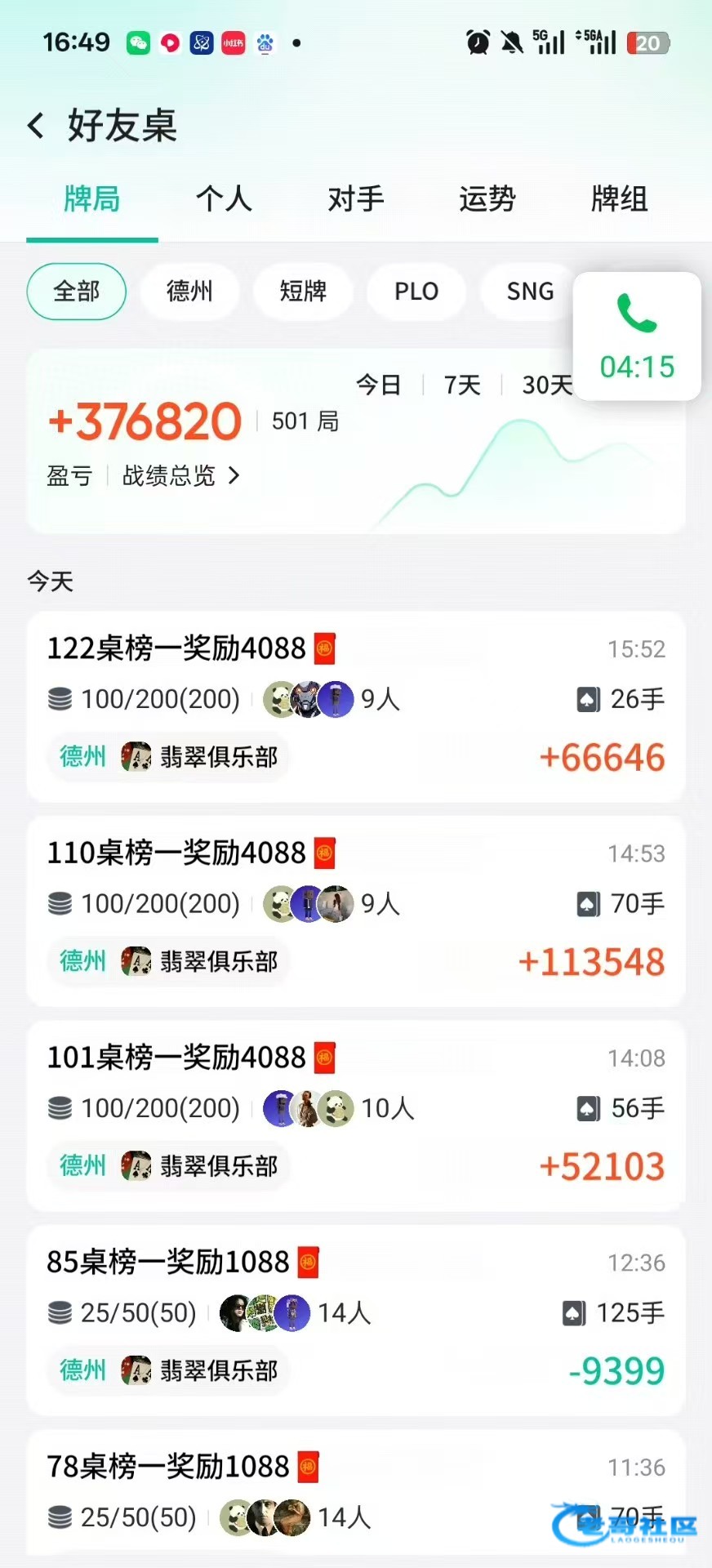Switch to the 对手 tab
The height and width of the screenshot is (1568, 712).
tap(356, 199)
